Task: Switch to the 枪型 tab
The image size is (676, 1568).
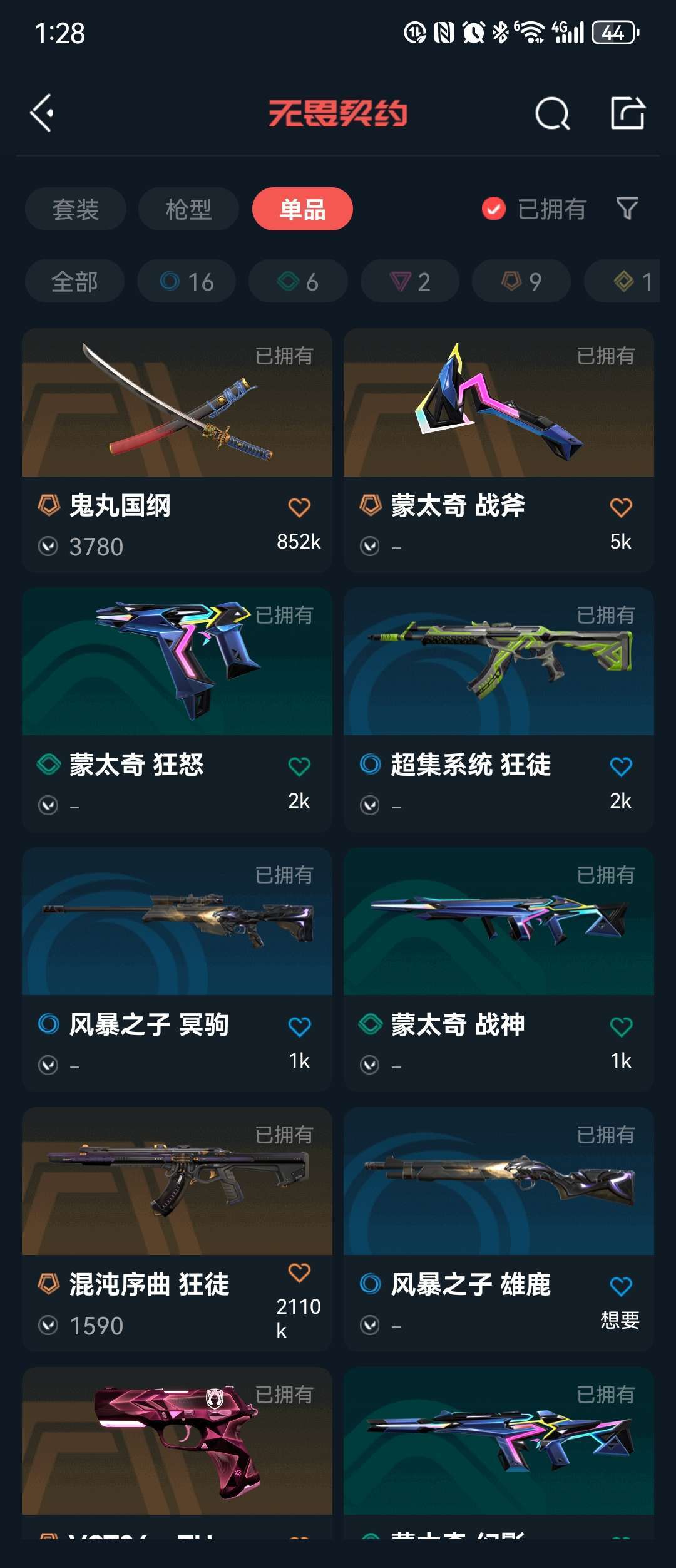Action: (x=188, y=209)
